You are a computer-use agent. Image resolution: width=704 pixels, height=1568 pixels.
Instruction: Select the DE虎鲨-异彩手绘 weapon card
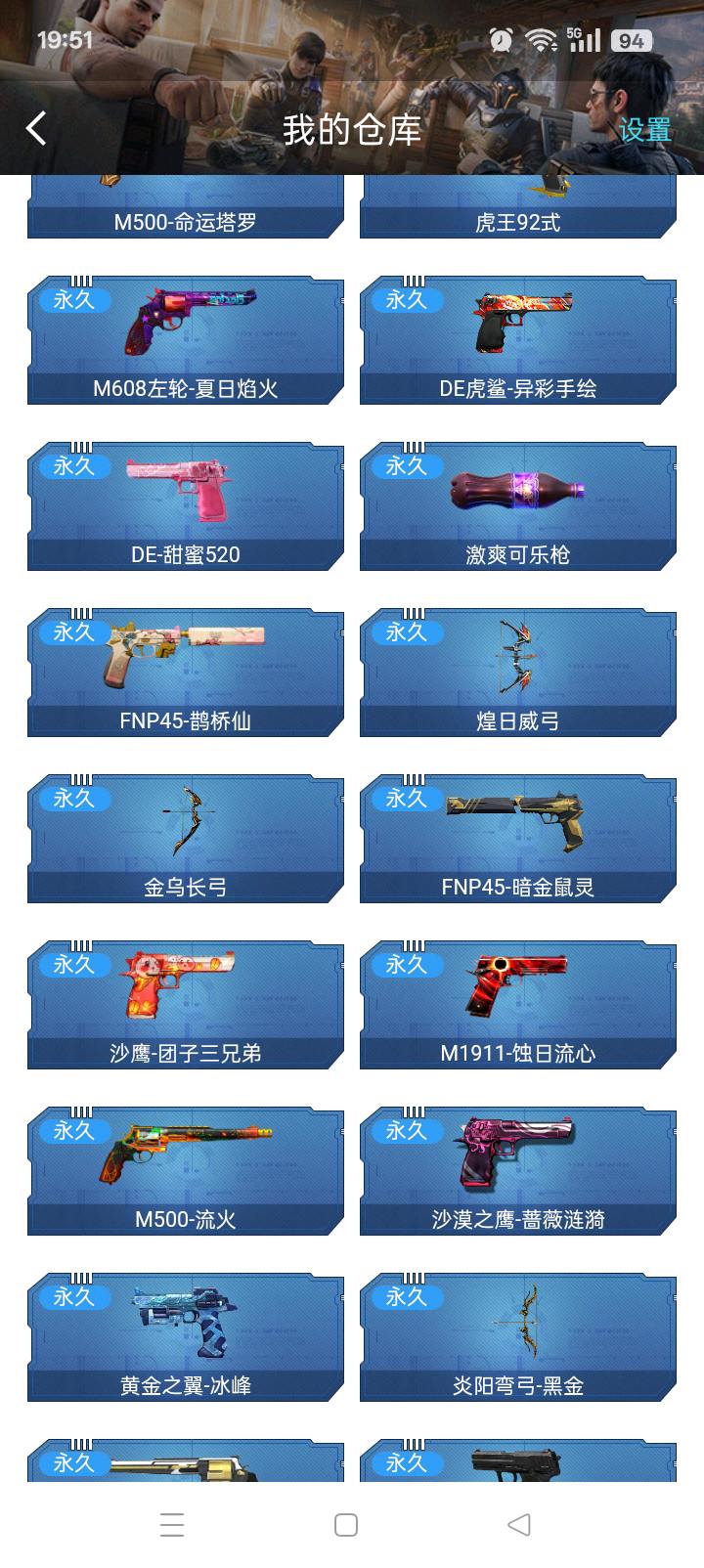click(518, 339)
